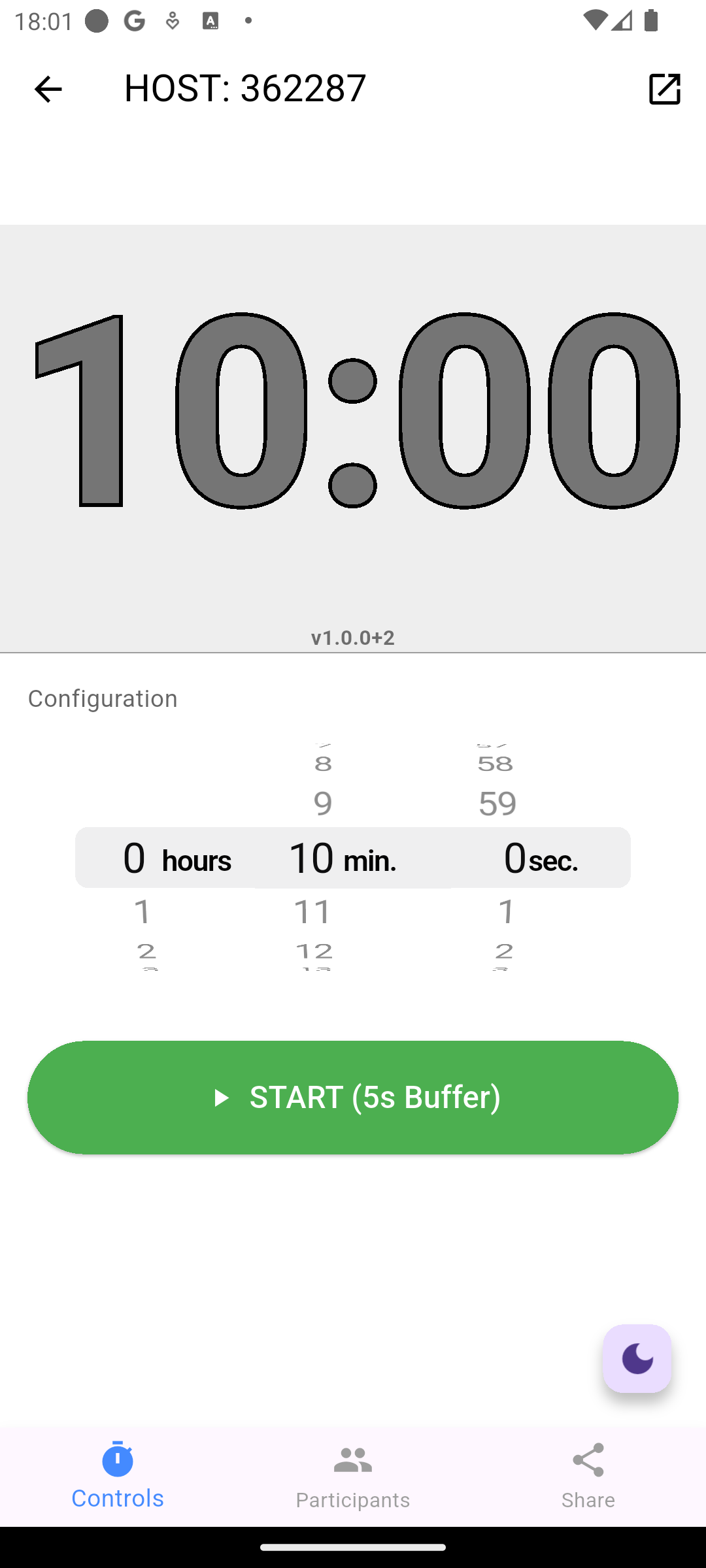Open the timer in external view

click(664, 90)
